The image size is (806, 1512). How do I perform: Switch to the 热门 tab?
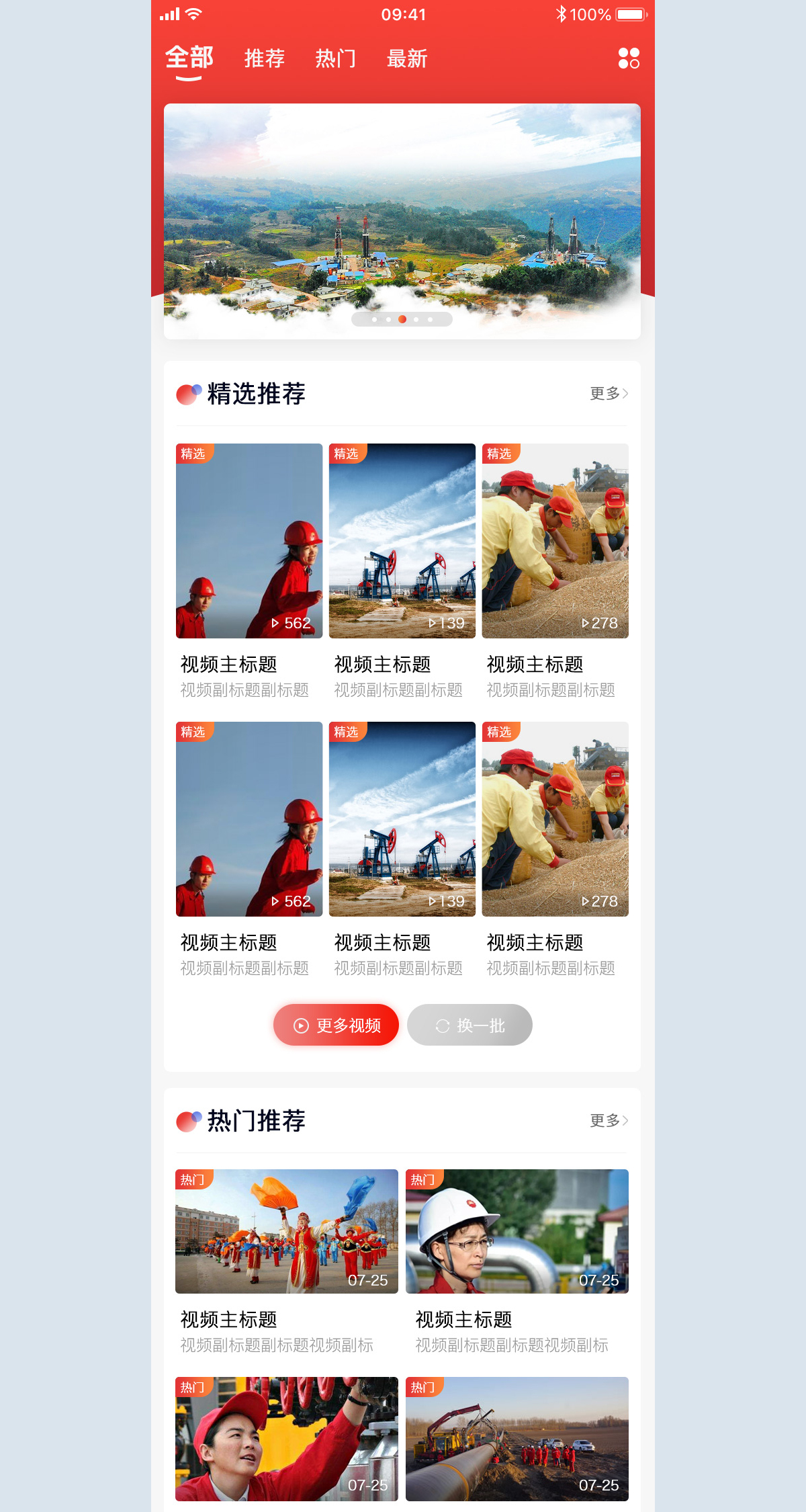point(335,59)
